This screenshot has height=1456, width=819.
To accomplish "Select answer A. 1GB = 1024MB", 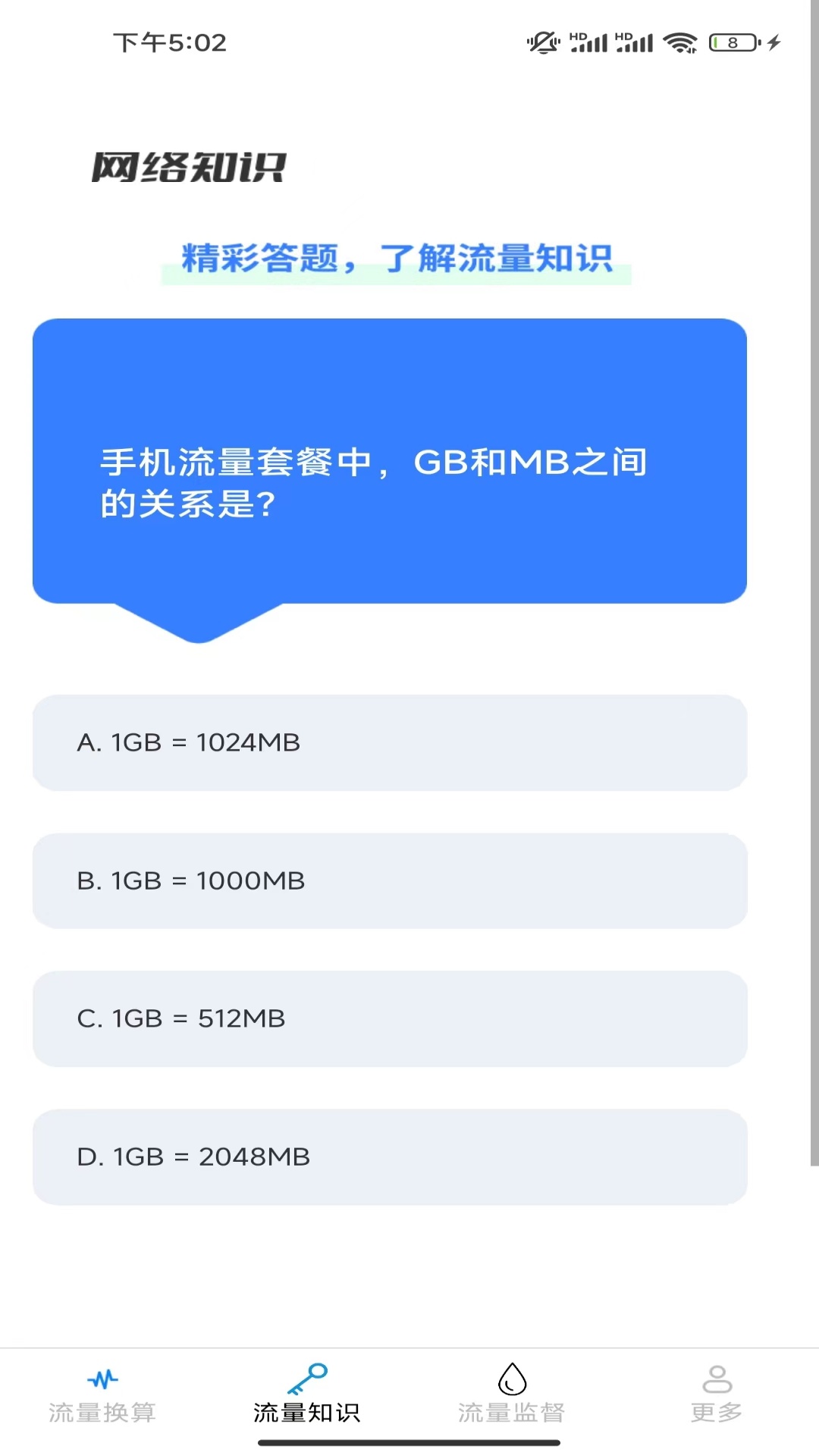I will pyautogui.click(x=389, y=742).
